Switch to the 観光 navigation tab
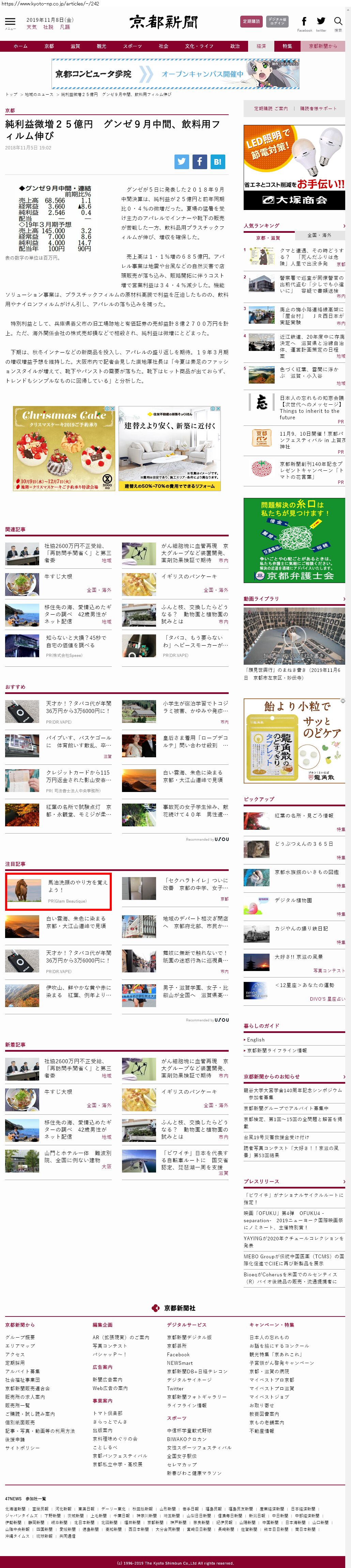The height and width of the screenshot is (1568, 351). 101,46
